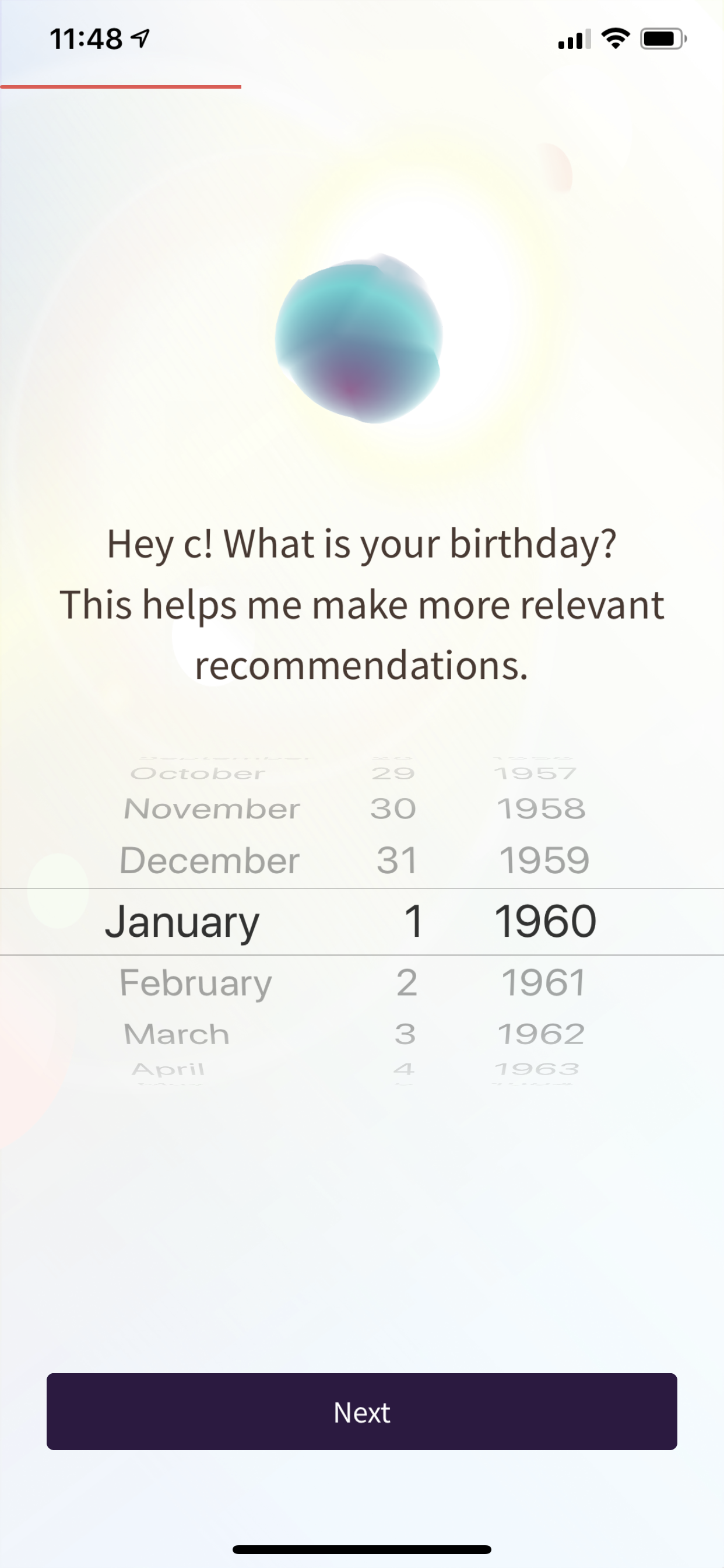Pick day 30 in the day wheel

click(x=393, y=809)
